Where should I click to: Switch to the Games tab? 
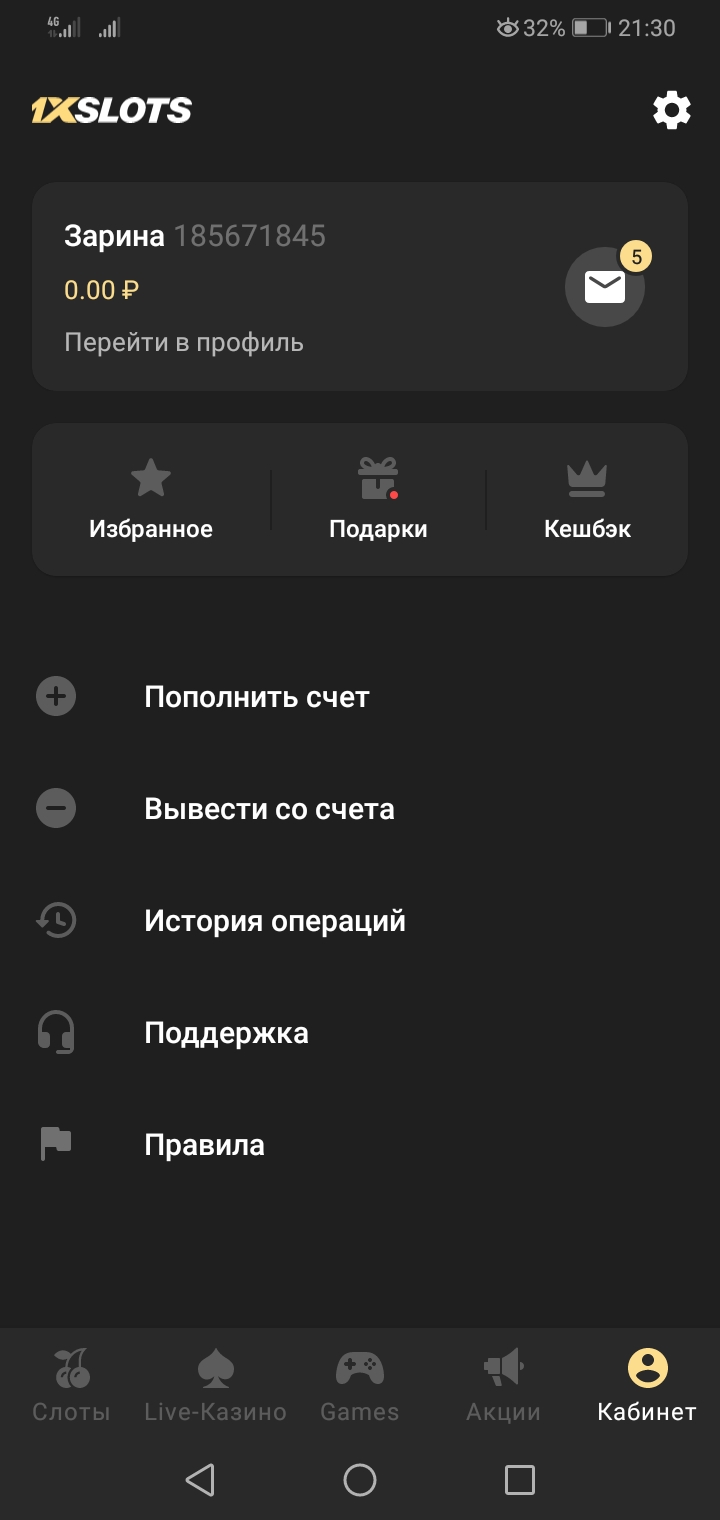(359, 1384)
